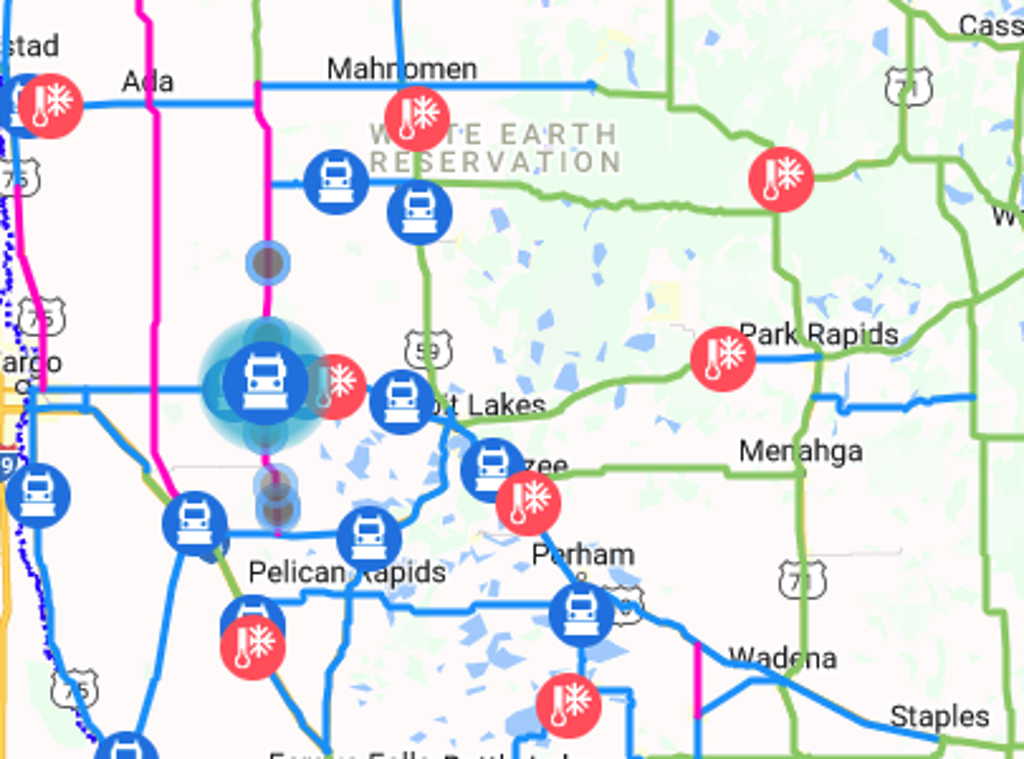This screenshot has width=1024, height=759.
Task: Select the temperature marker west of Wadena
Action: tap(568, 705)
